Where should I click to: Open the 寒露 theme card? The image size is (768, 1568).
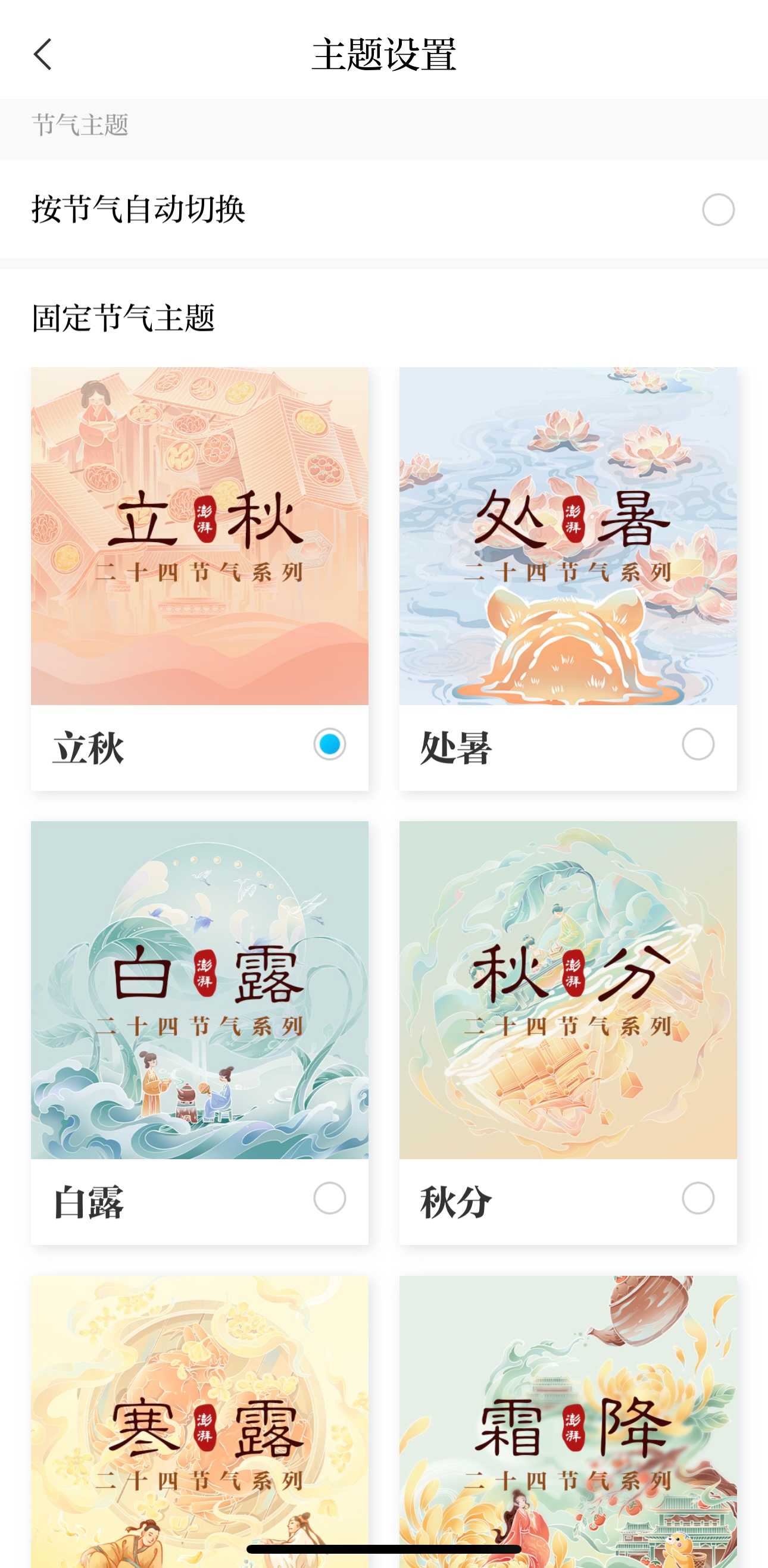click(x=200, y=1418)
